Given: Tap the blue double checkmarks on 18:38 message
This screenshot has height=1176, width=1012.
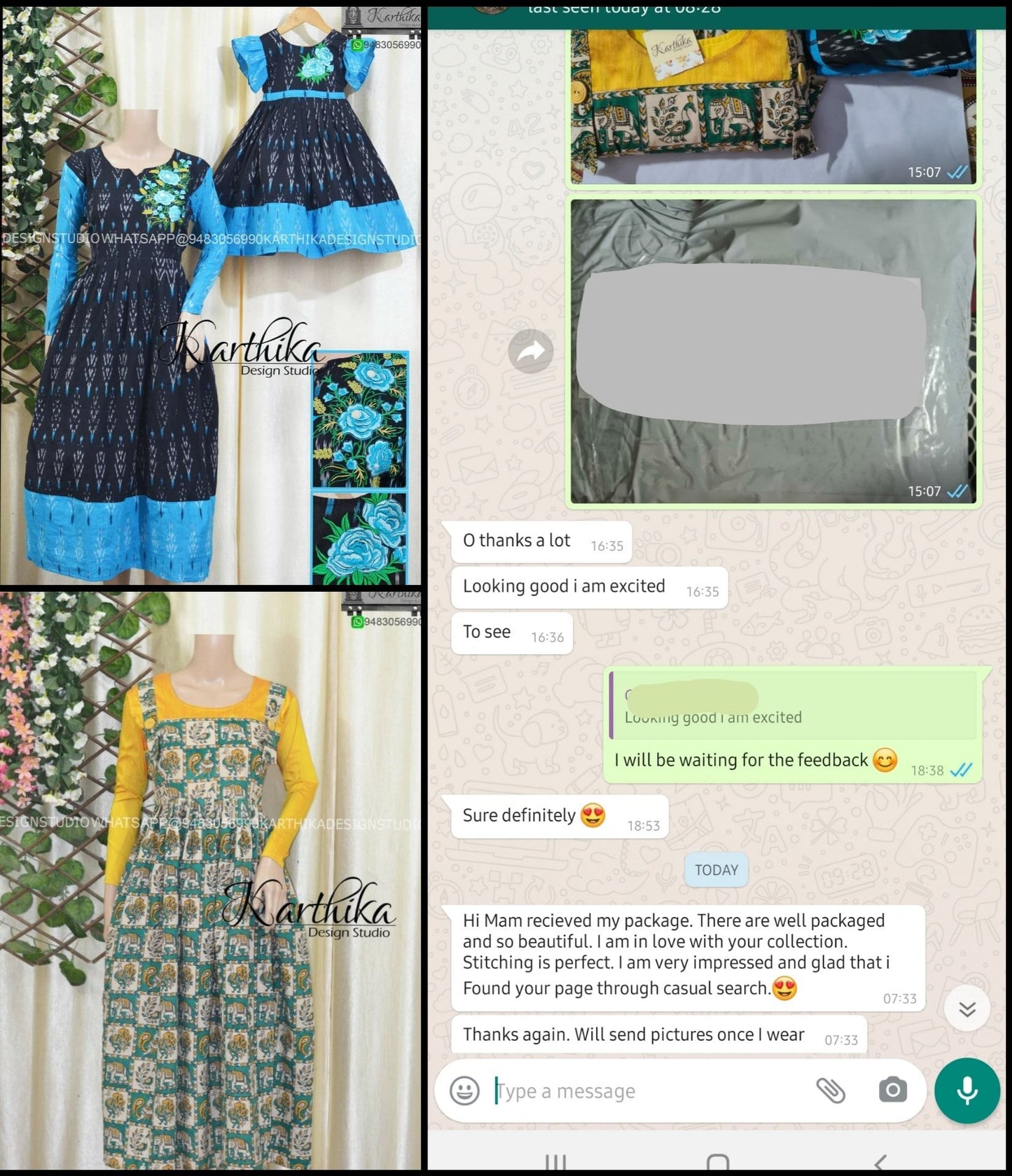Looking at the screenshot, I should point(960,768).
